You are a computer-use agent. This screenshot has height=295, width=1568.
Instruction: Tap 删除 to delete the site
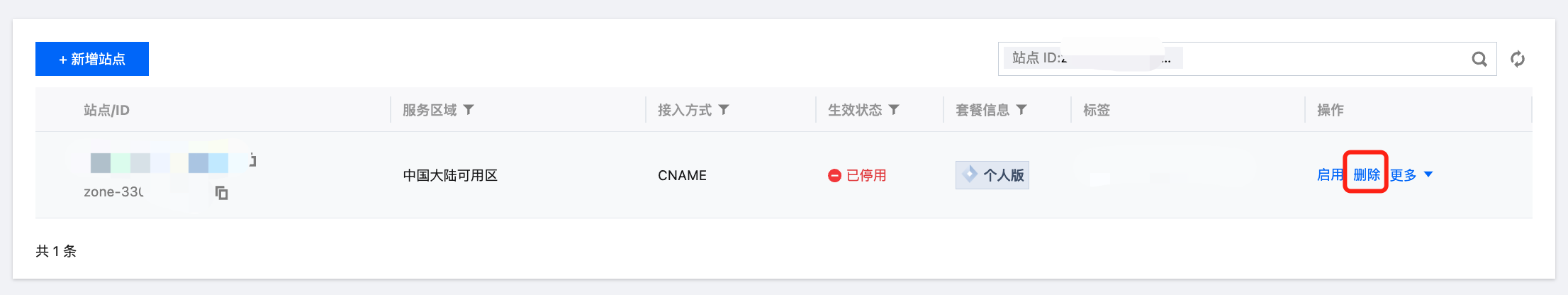tap(1366, 174)
